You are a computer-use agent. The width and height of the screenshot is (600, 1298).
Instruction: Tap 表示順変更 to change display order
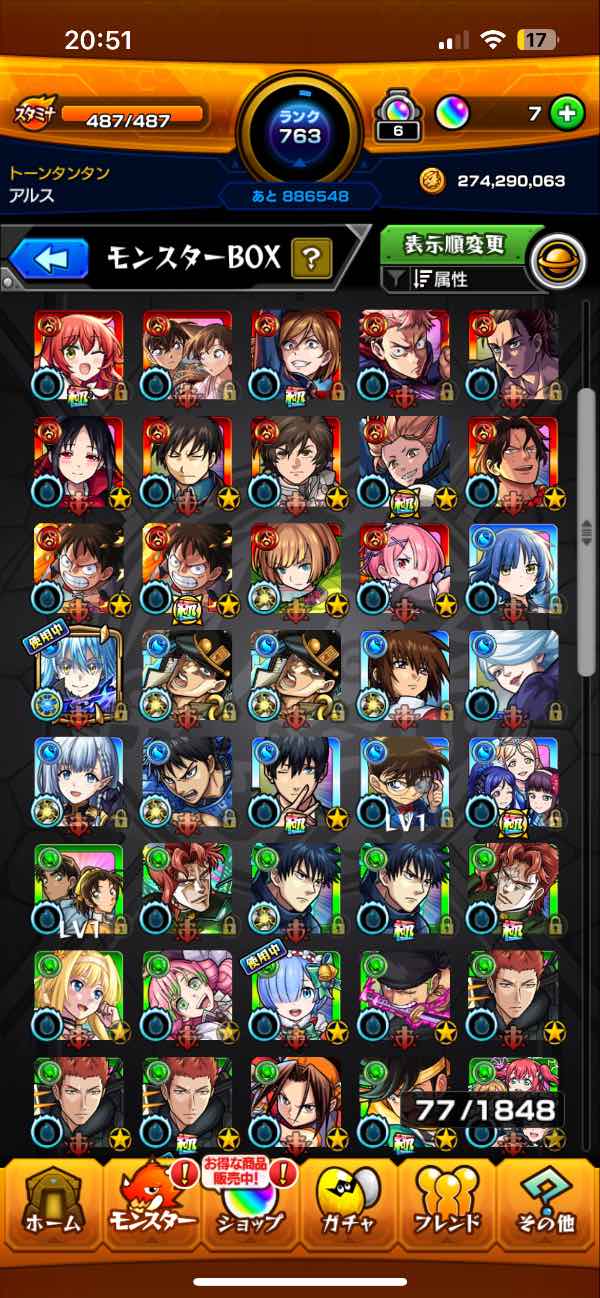(x=455, y=243)
